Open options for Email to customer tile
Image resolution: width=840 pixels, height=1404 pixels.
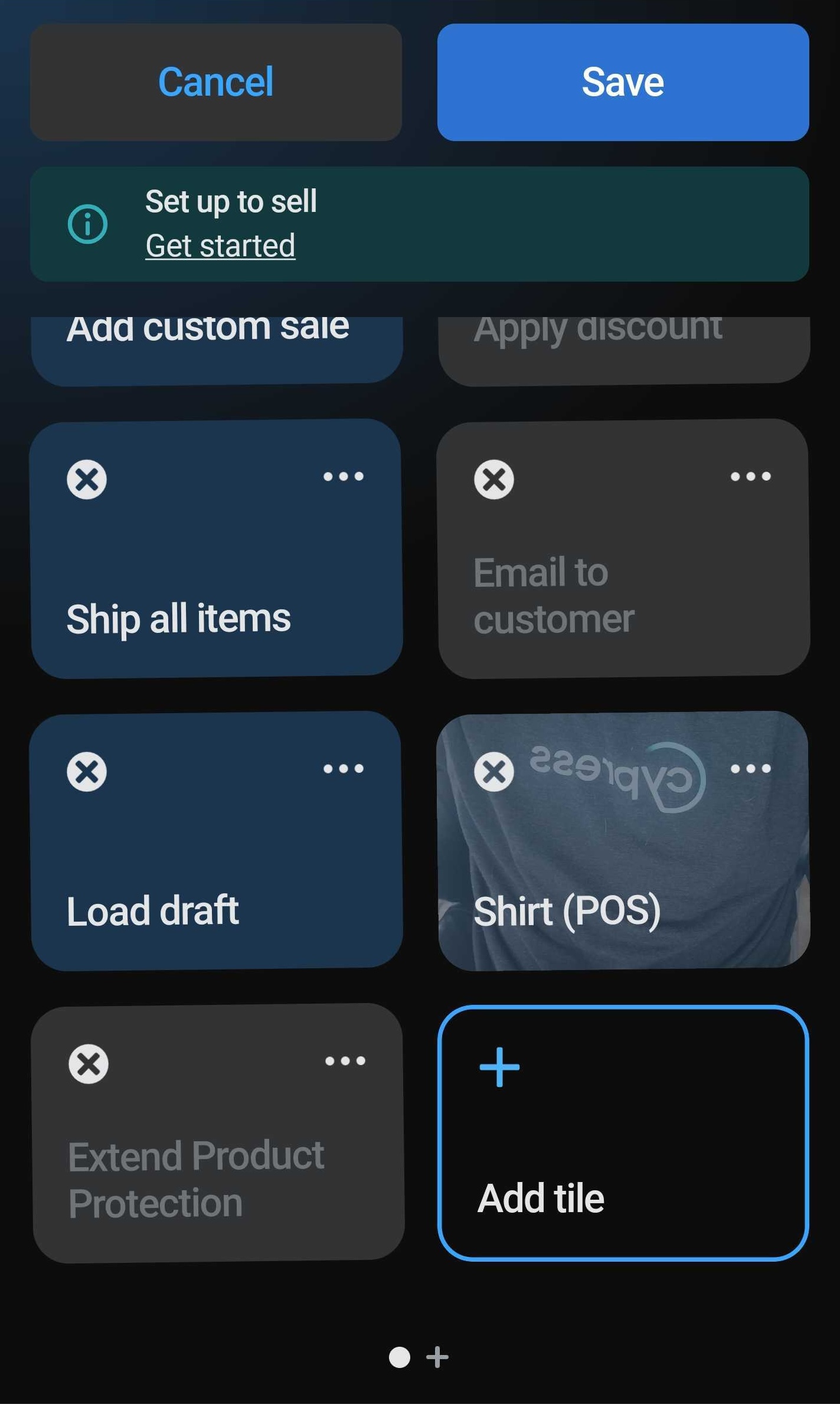pyautogui.click(x=750, y=476)
